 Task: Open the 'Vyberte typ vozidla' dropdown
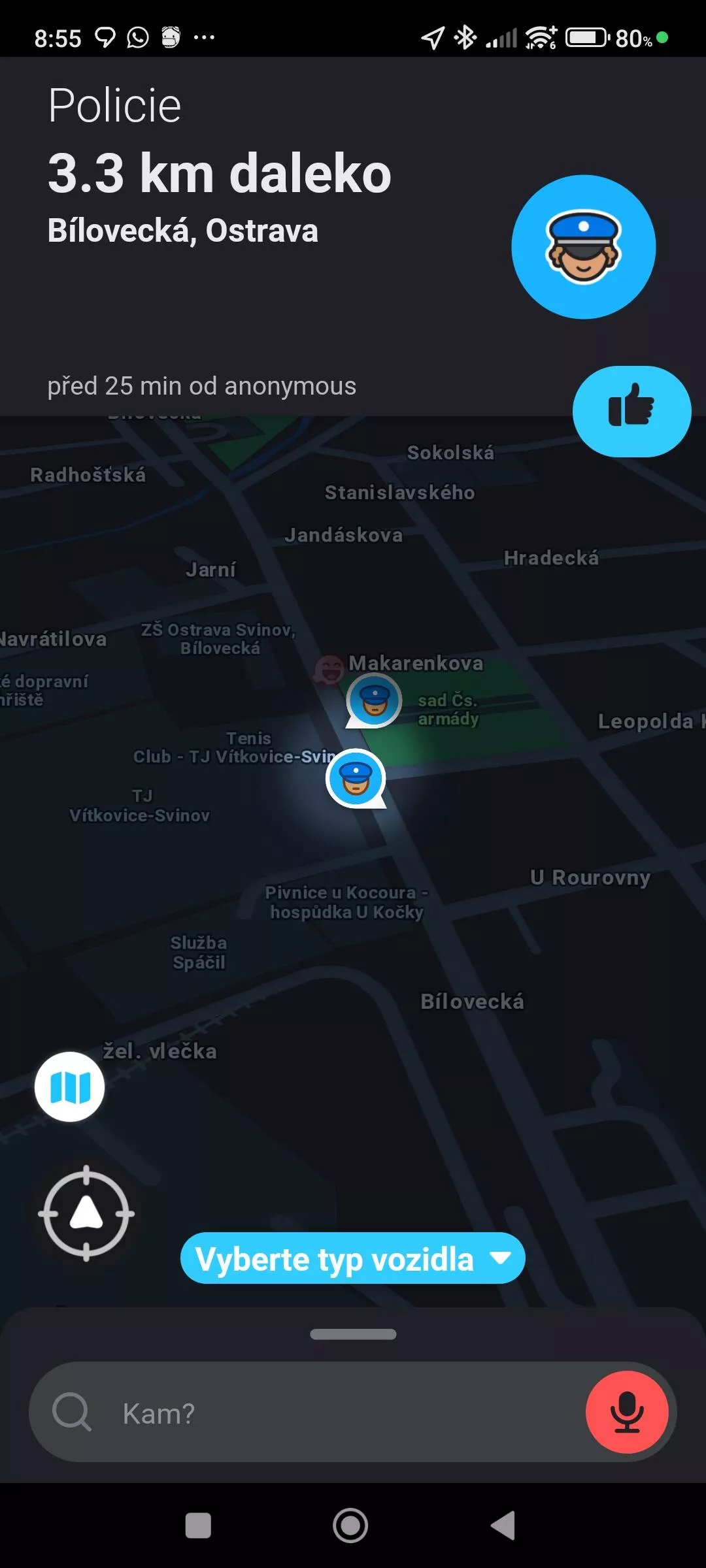[353, 1258]
